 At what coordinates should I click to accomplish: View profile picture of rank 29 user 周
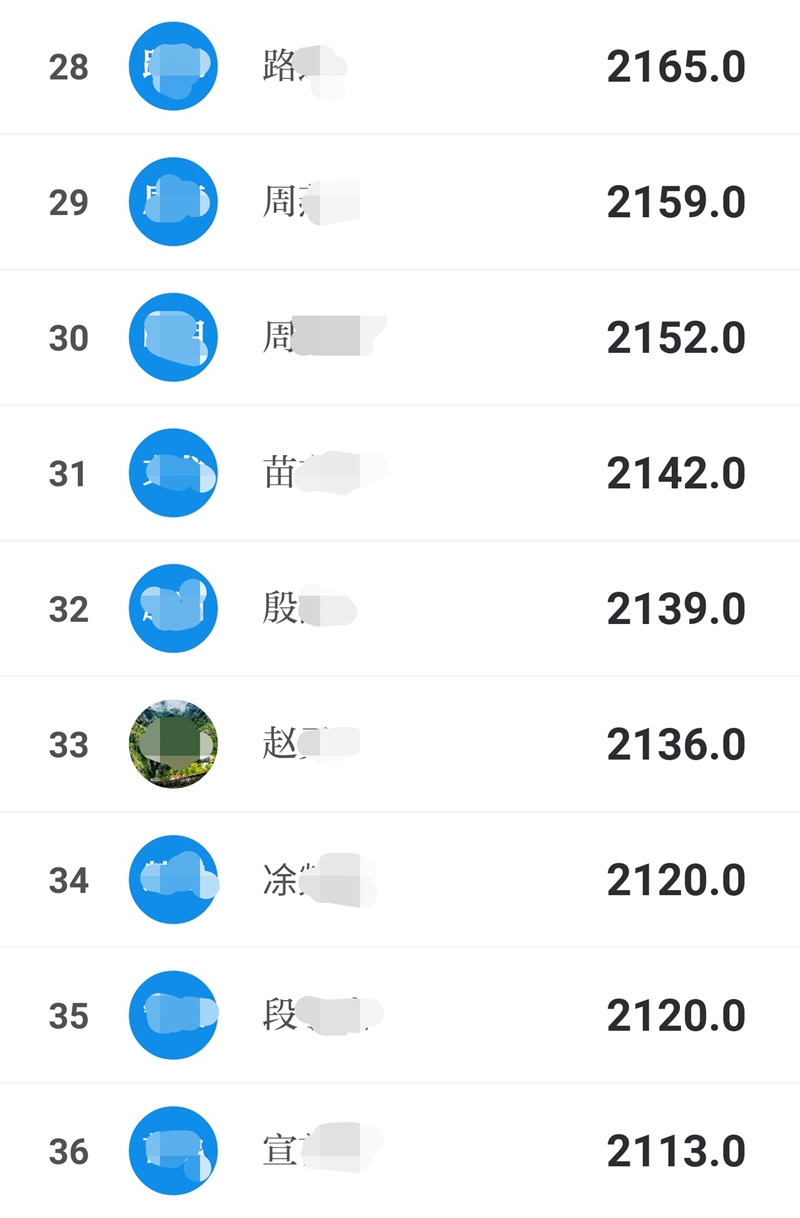coord(173,201)
